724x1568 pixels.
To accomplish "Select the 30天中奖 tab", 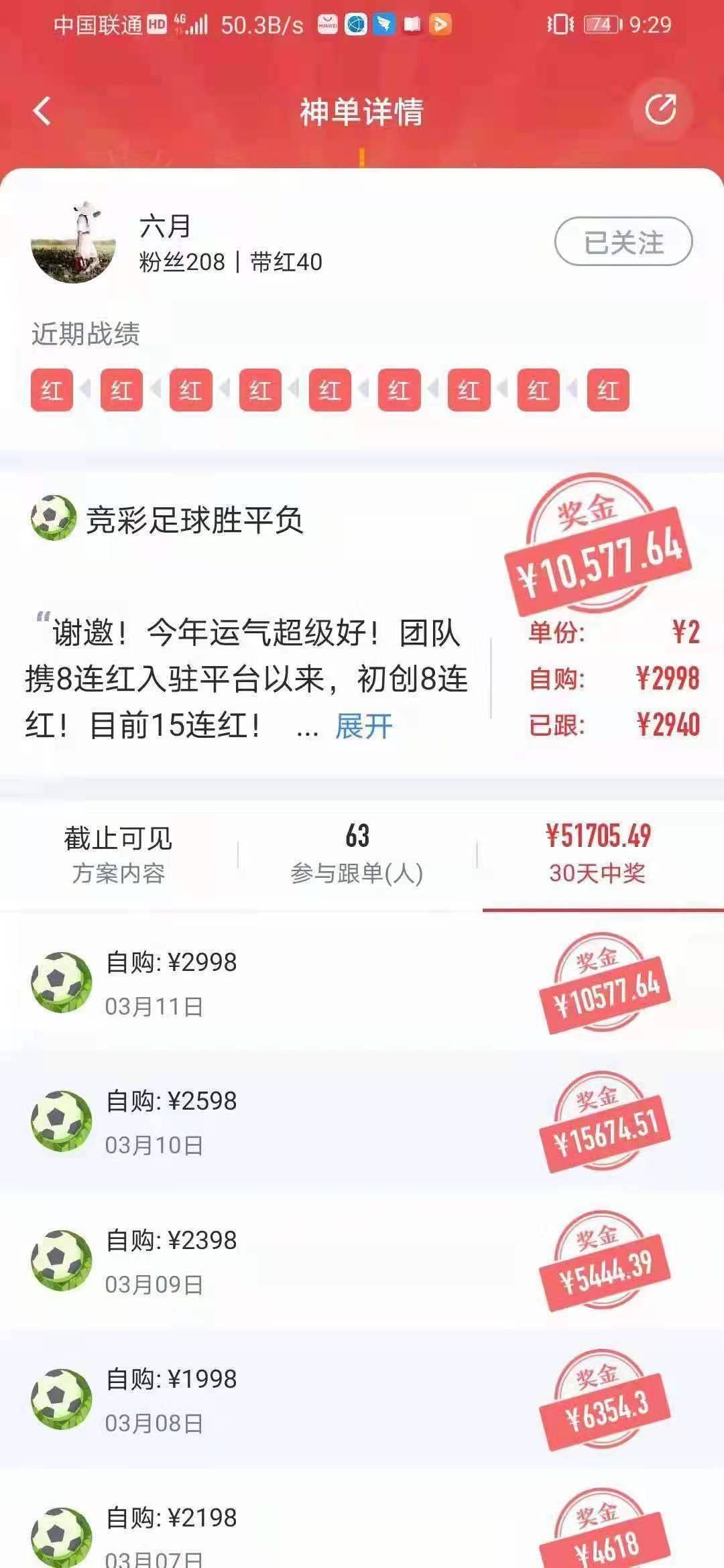I will point(597,855).
